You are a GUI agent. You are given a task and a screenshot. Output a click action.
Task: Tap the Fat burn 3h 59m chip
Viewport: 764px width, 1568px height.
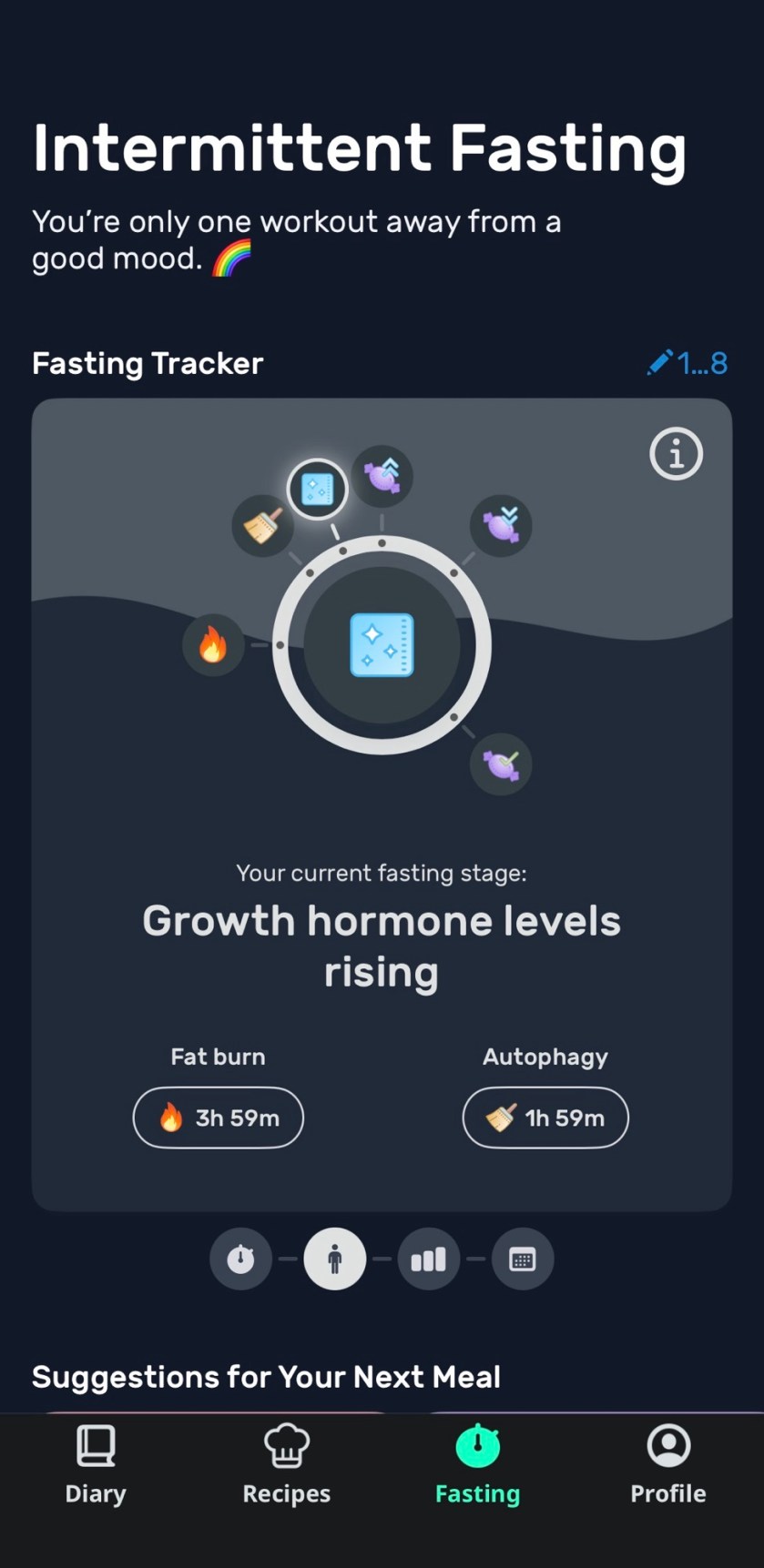click(219, 1117)
